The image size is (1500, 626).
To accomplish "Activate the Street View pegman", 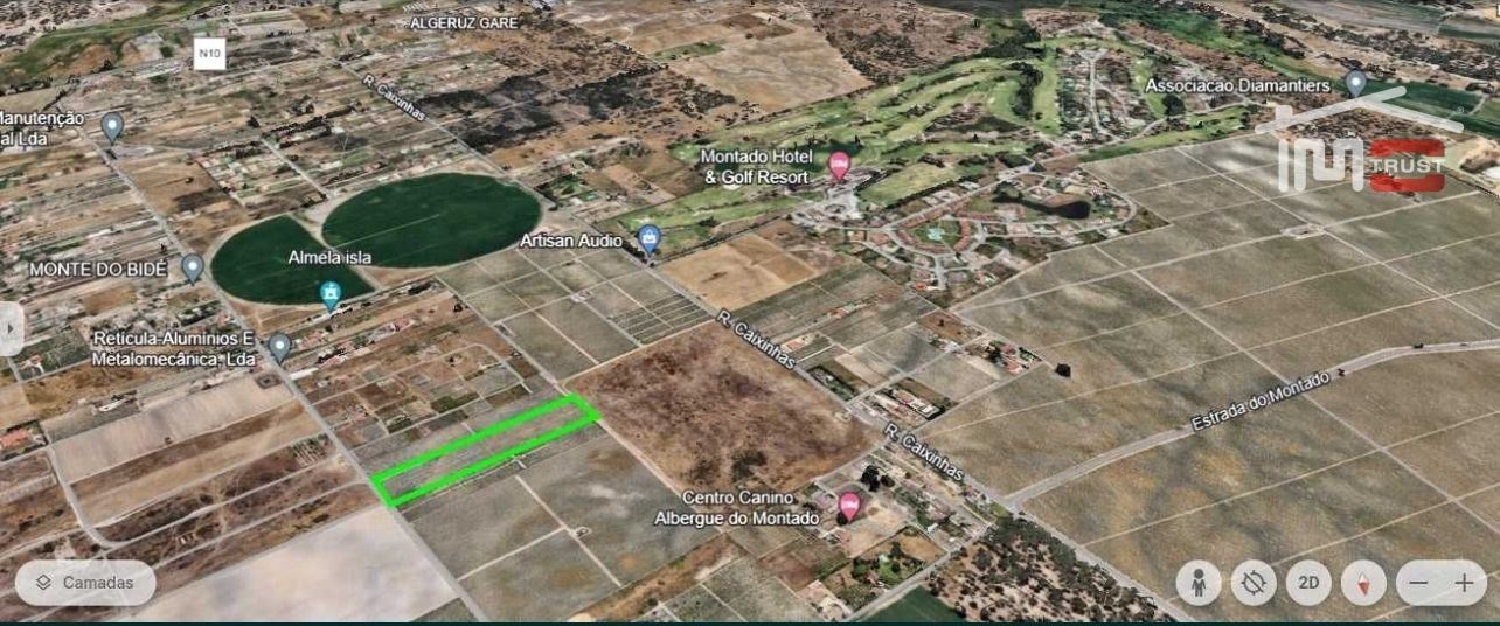I will [x=1198, y=583].
